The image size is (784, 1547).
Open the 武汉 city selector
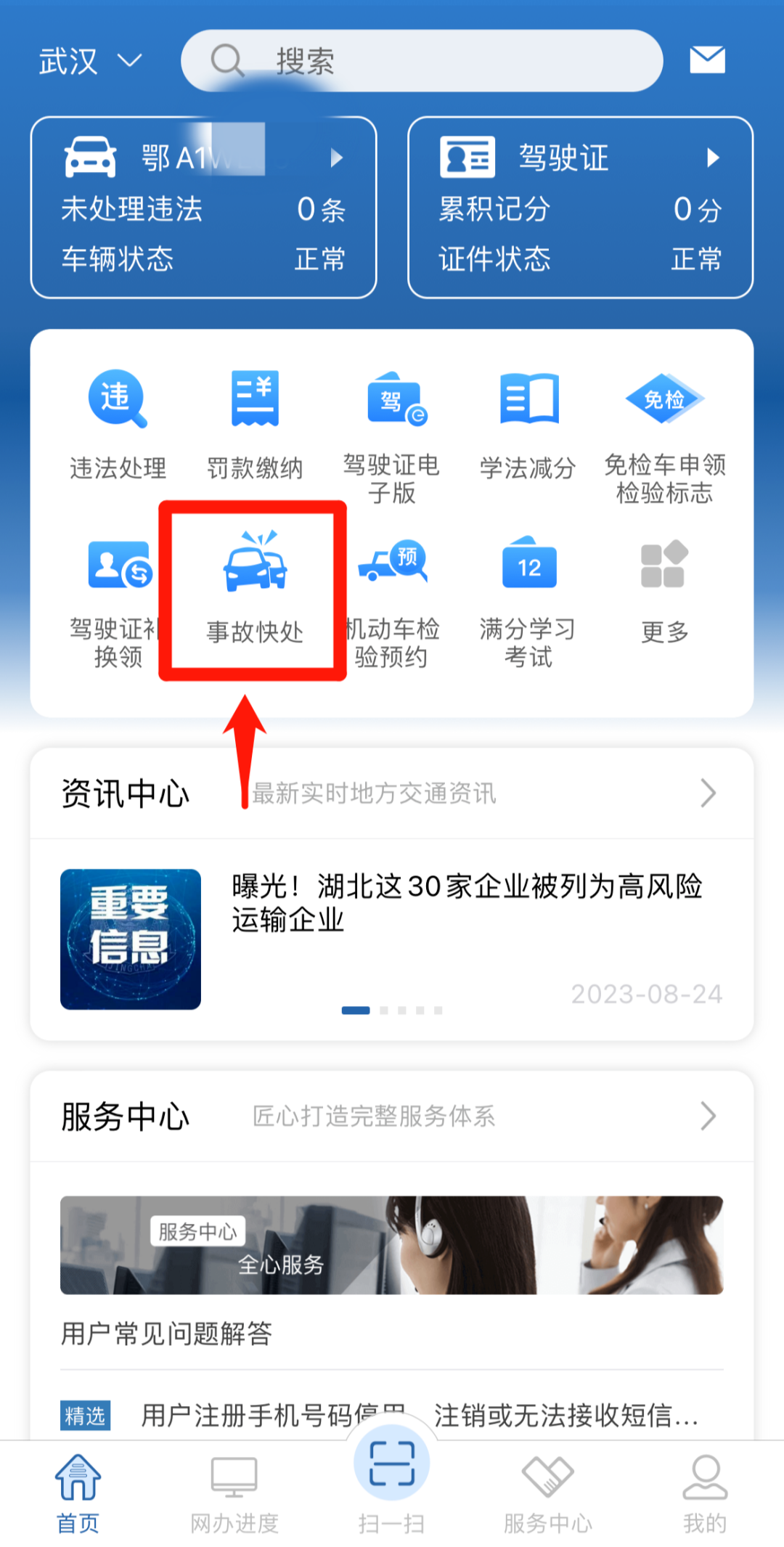(89, 61)
